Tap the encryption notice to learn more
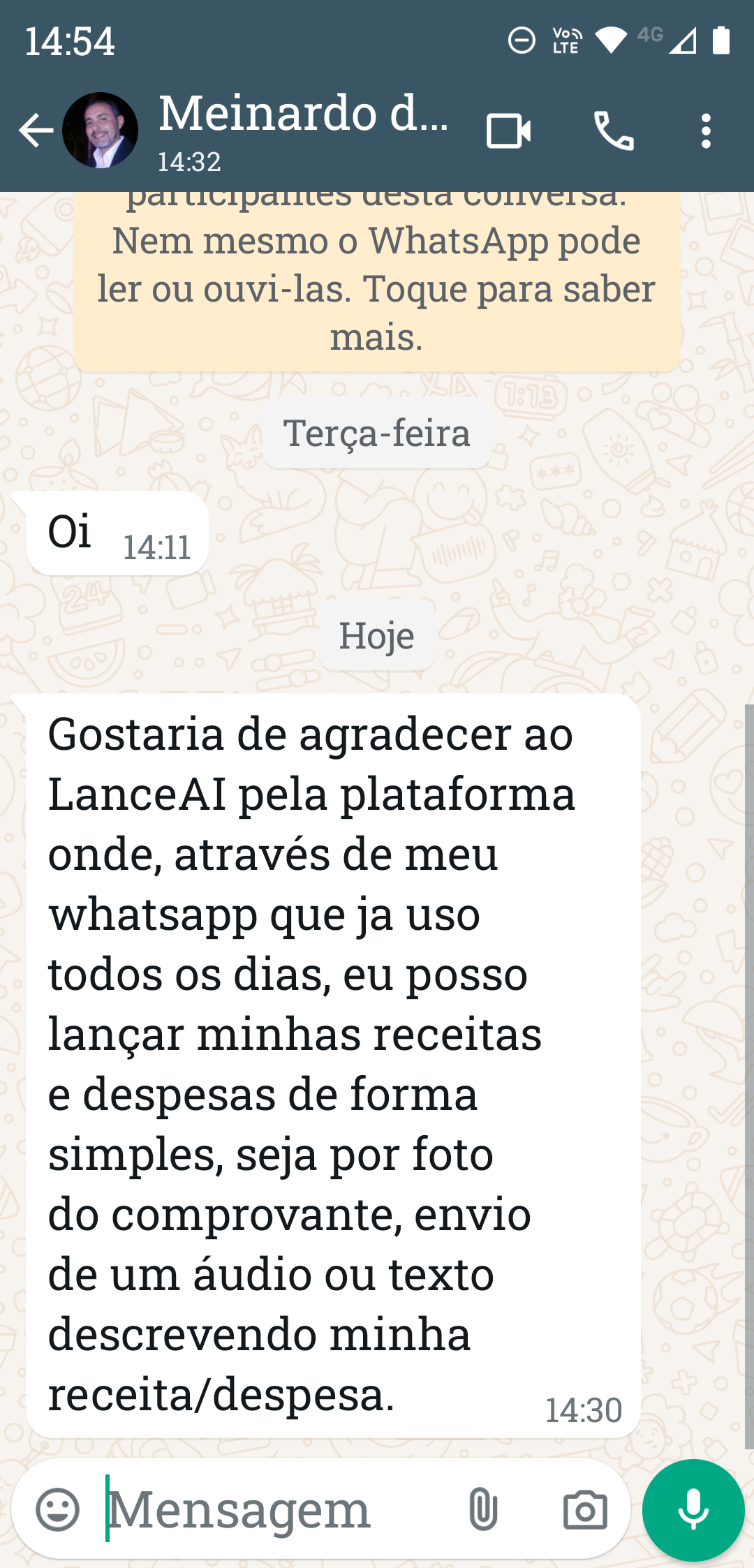The height and width of the screenshot is (1568, 754). pos(376,288)
